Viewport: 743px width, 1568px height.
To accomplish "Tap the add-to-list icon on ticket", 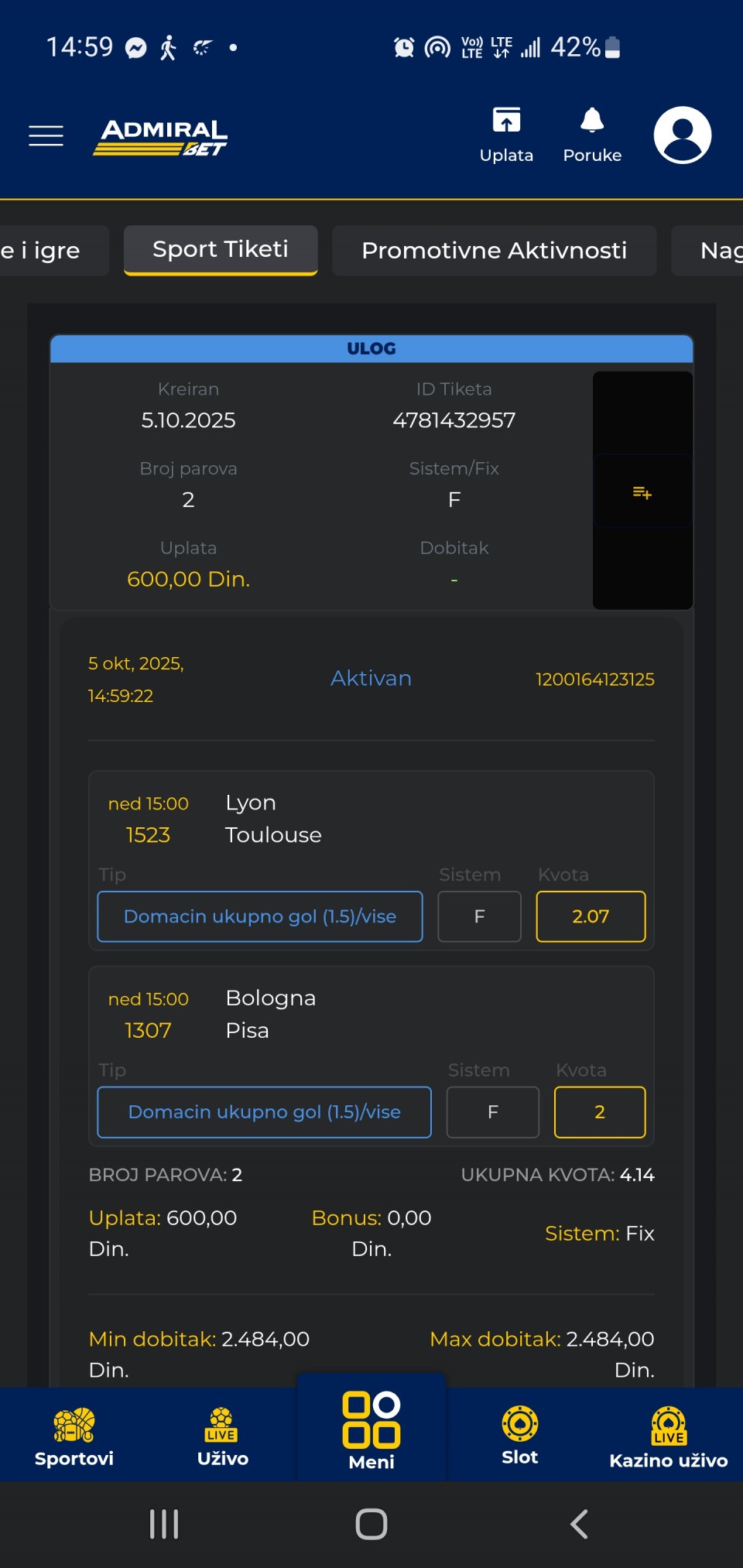I will pyautogui.click(x=642, y=492).
